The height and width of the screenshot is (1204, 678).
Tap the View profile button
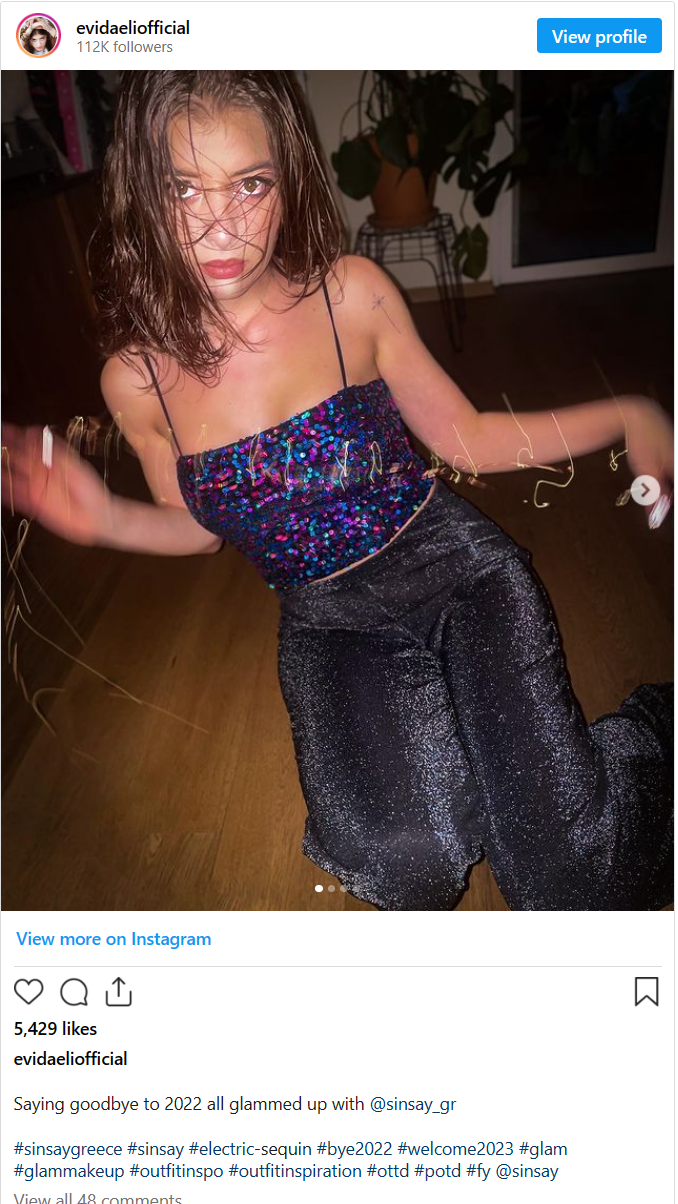click(x=599, y=36)
